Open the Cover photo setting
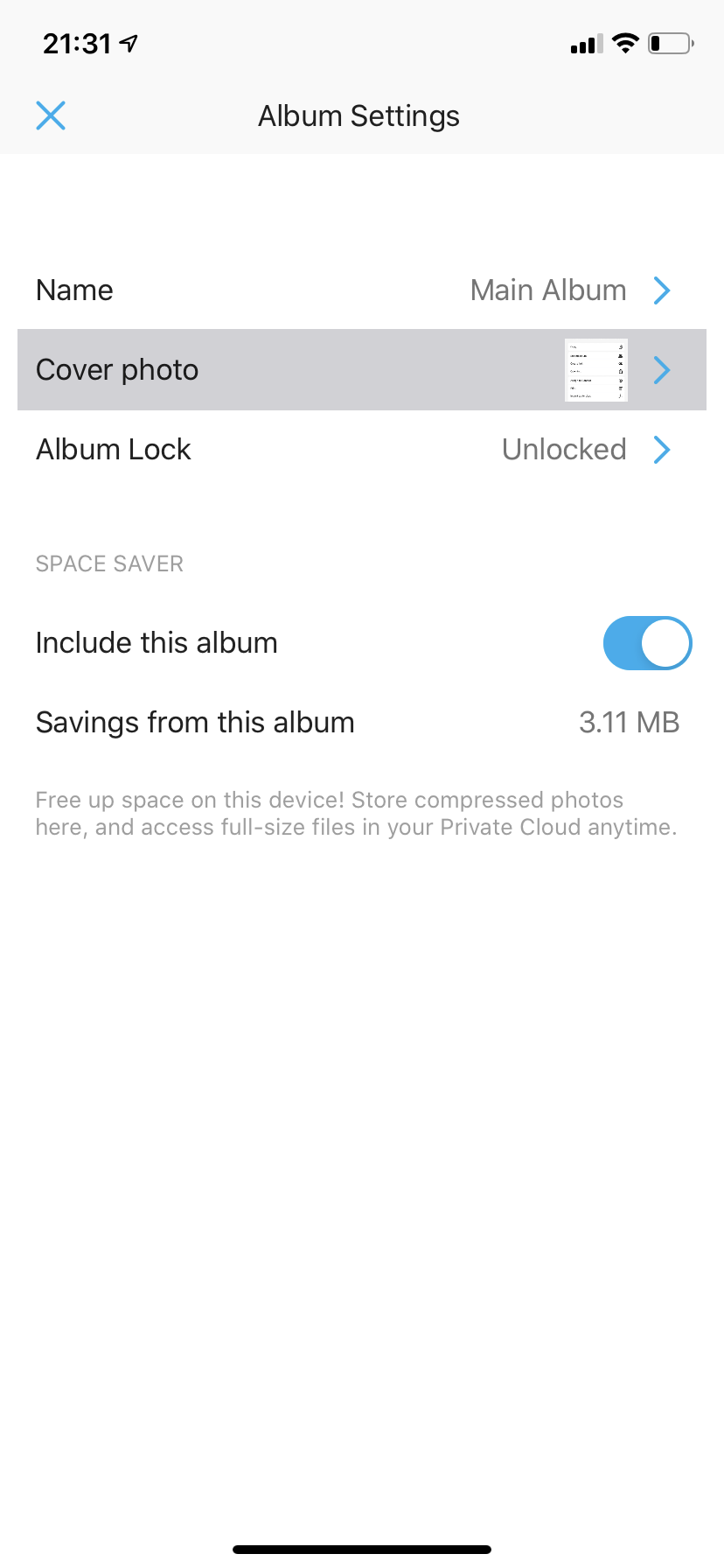Screen dimensions: 724x1568 pyautogui.click(x=361, y=370)
